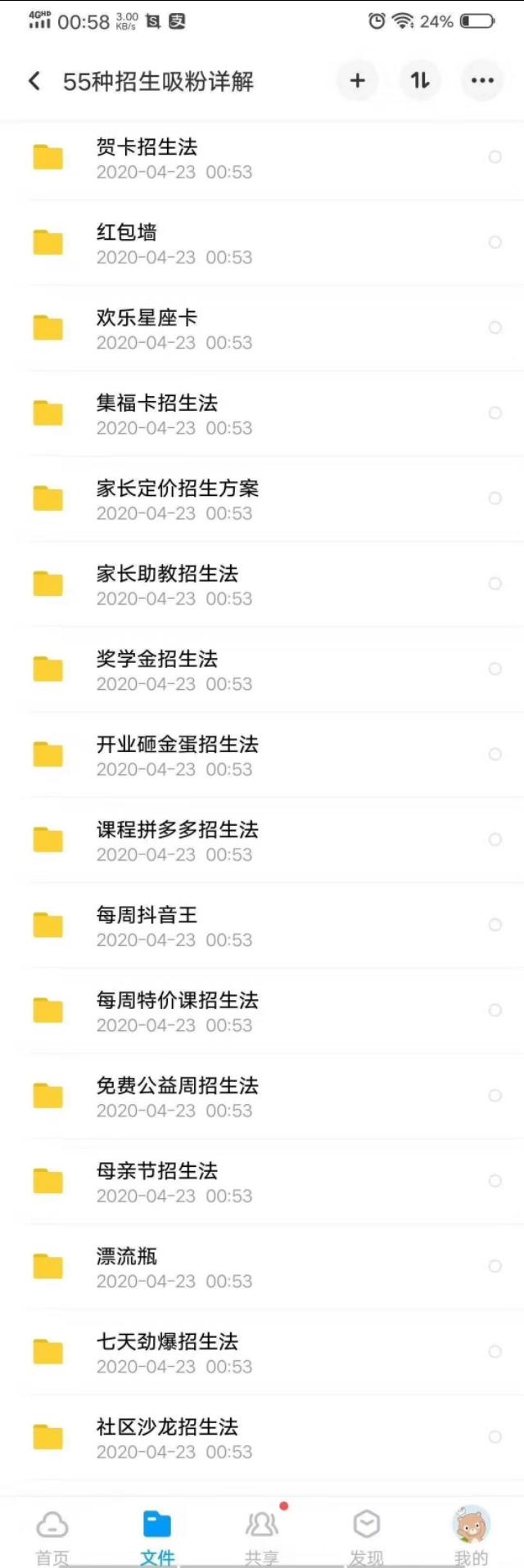This screenshot has height=1568, width=524.
Task: Open the 课程拼多多招生法 folder
Action: 177,840
